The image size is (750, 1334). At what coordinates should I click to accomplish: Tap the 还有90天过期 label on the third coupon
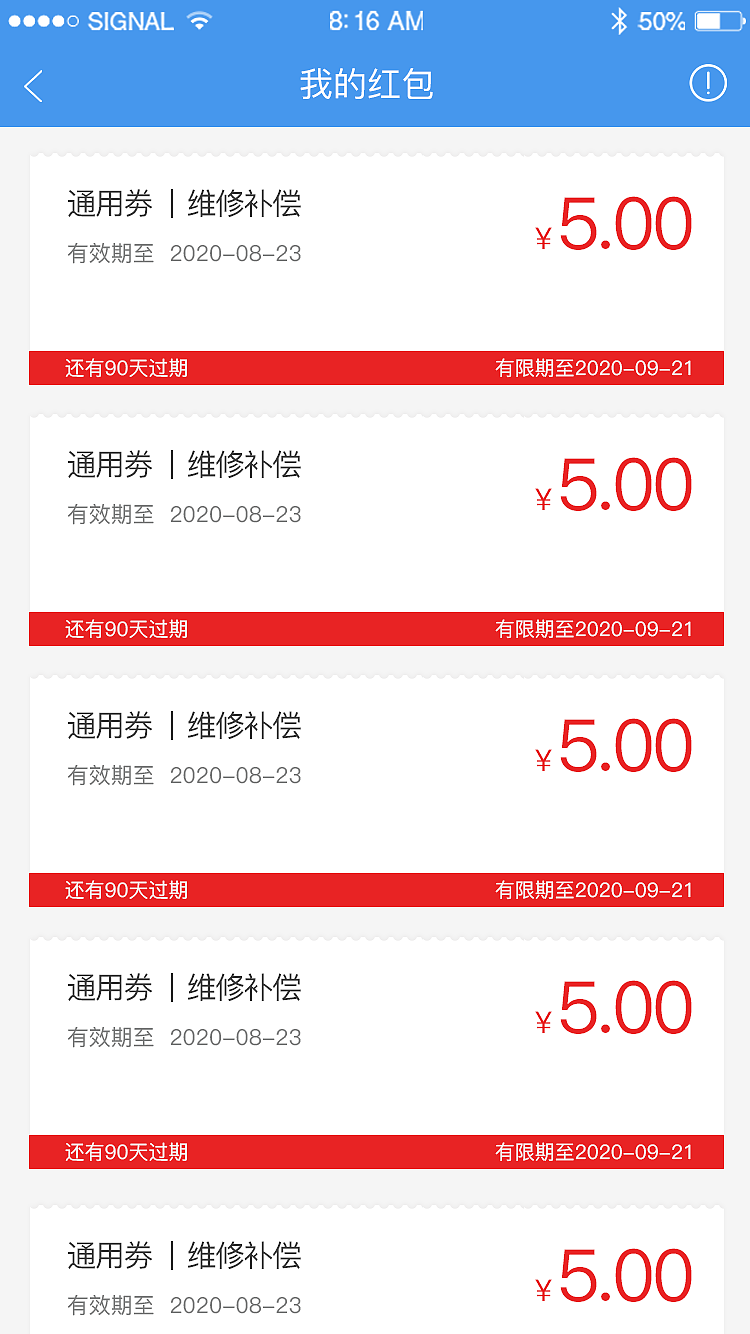point(126,890)
